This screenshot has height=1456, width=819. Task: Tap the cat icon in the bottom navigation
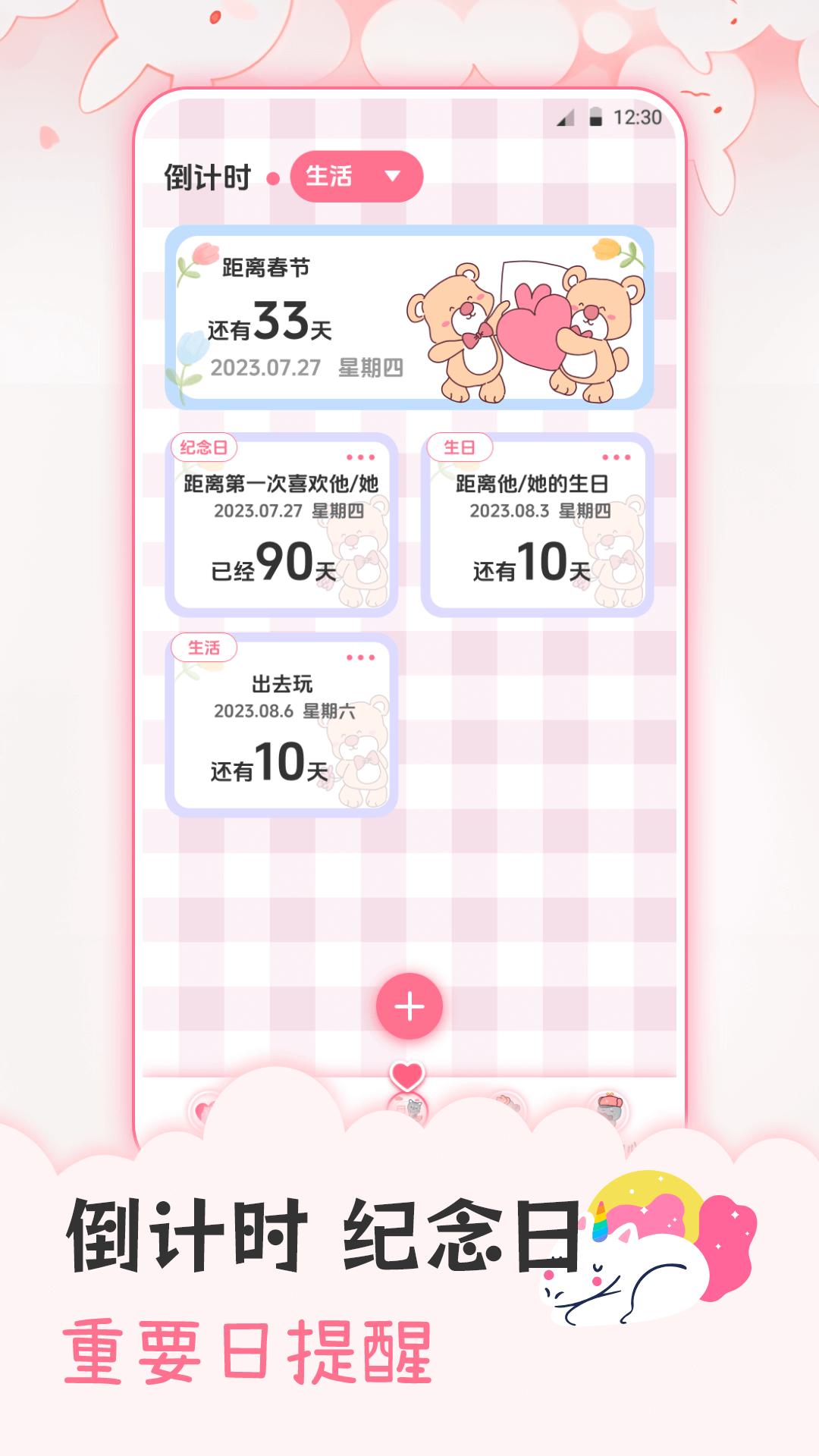(x=413, y=1109)
